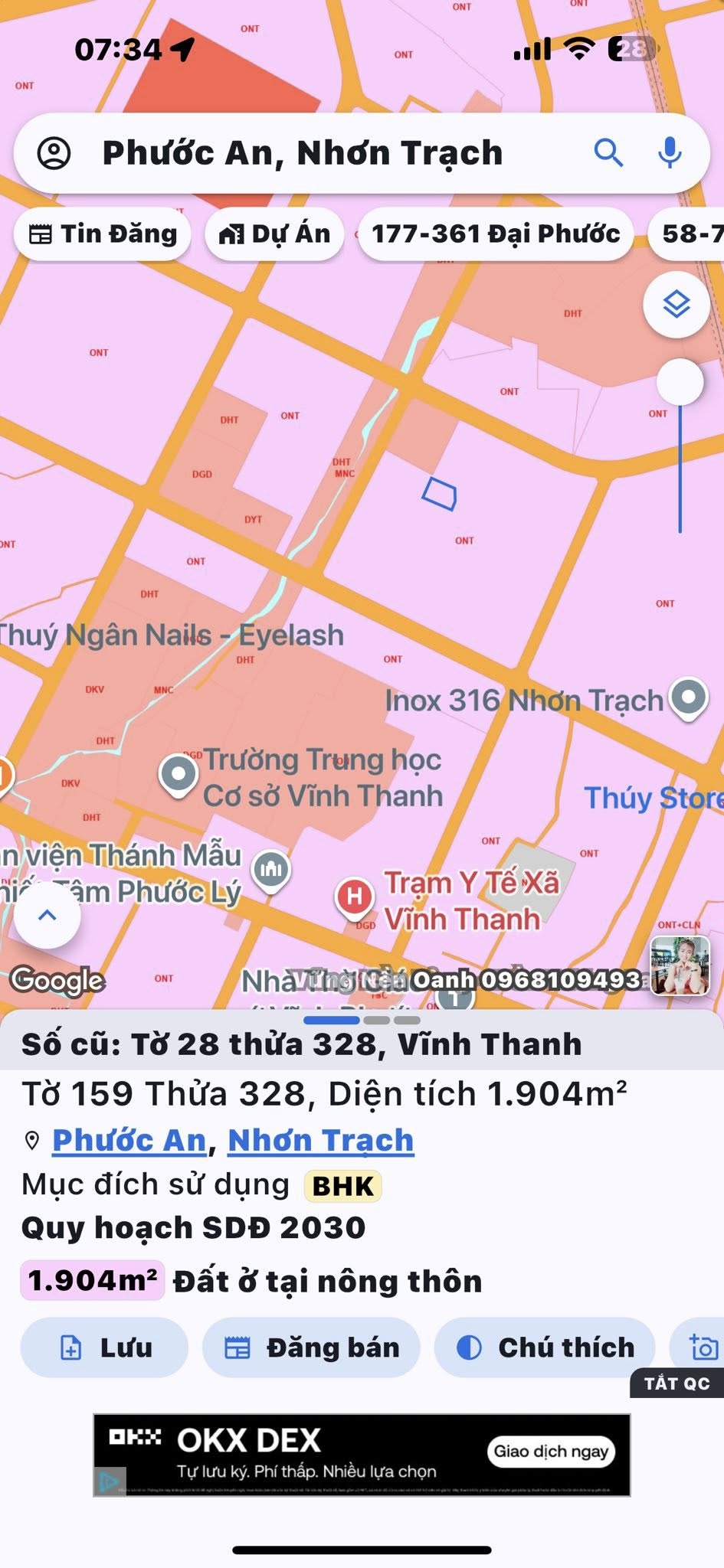Toggle the Tin Đăng filter chip
Image resolution: width=724 pixels, height=1568 pixels.
click(102, 234)
